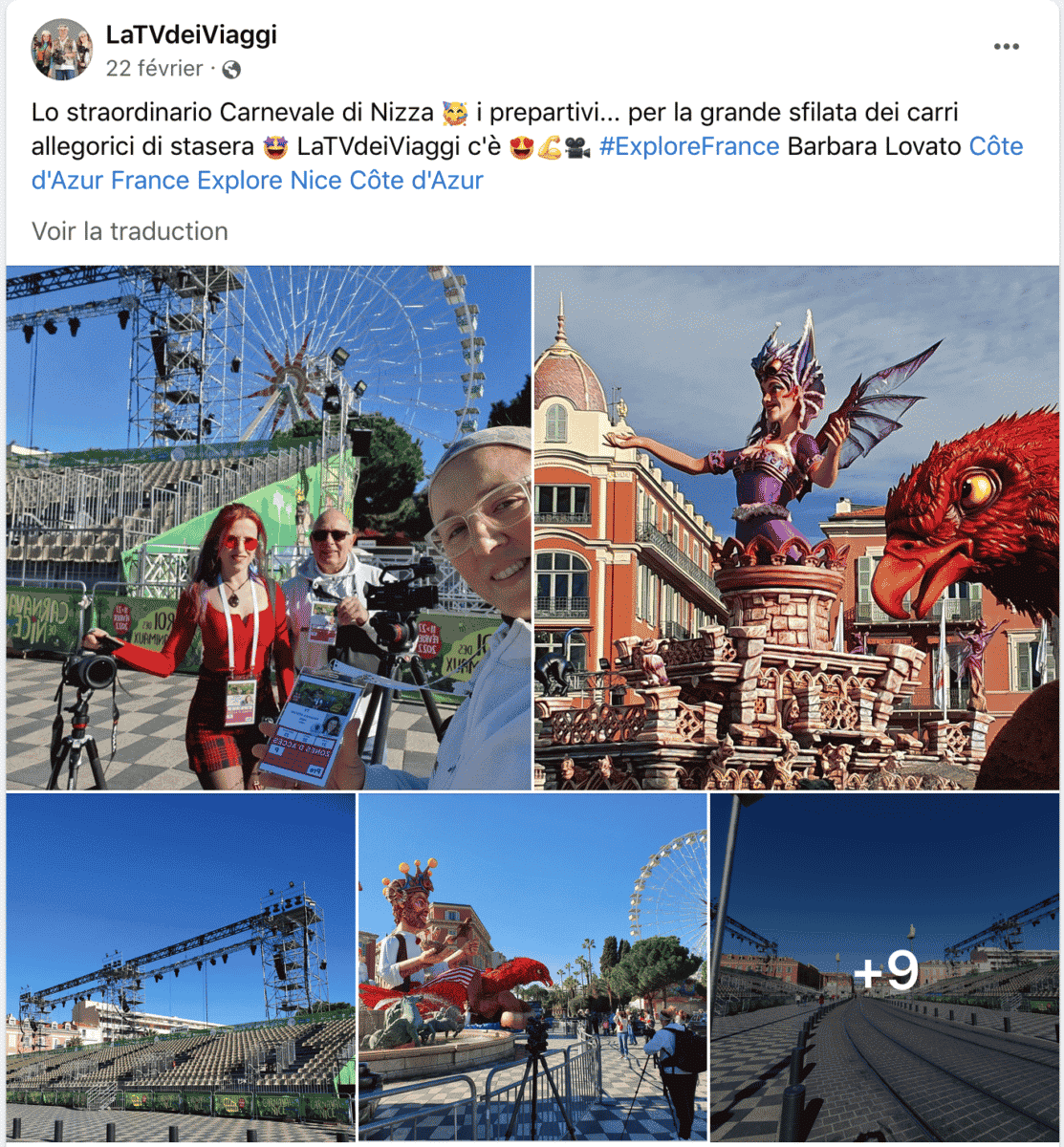
Task: Tap Voir la traduction
Action: 130,231
